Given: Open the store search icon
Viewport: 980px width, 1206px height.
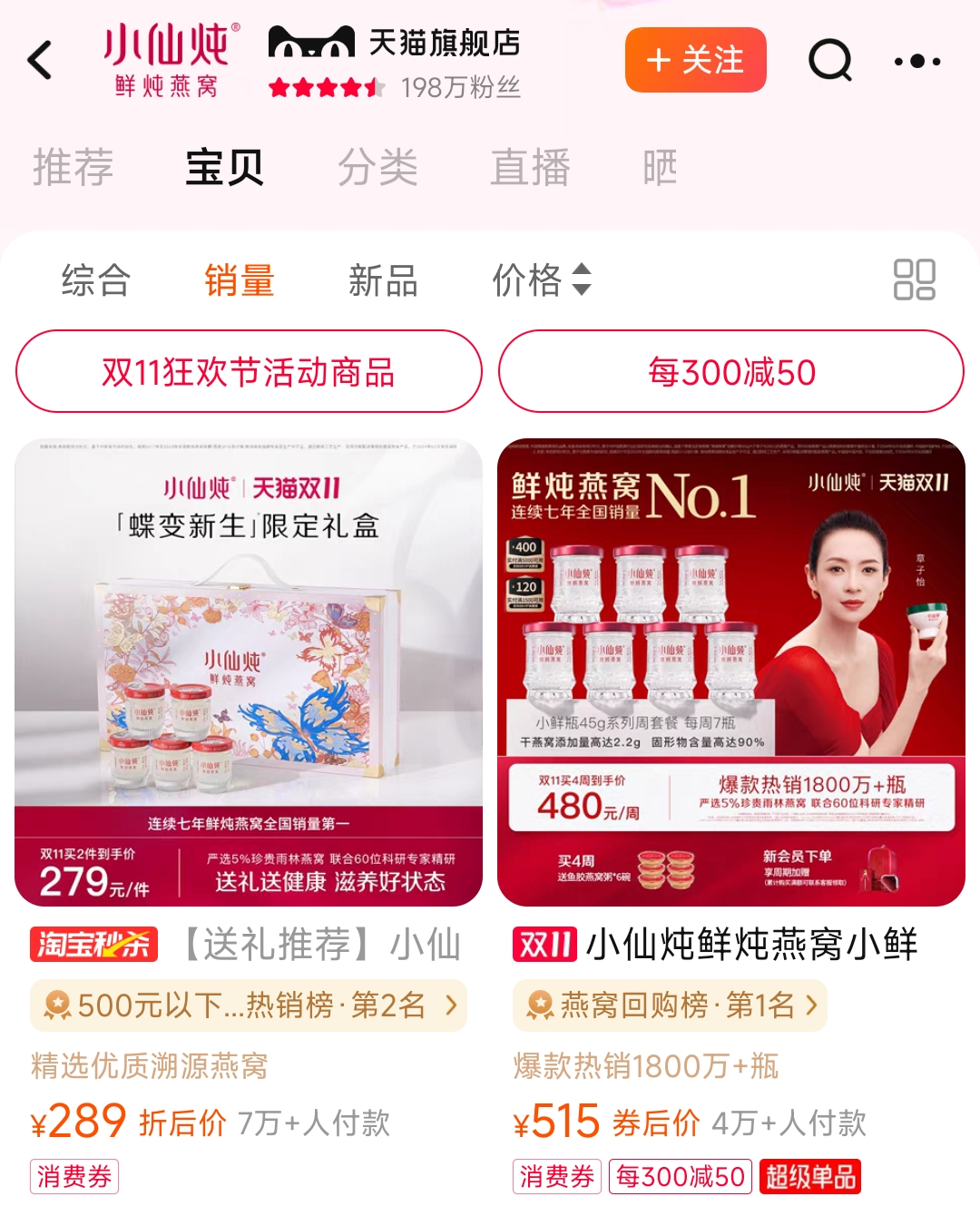Looking at the screenshot, I should click(829, 61).
